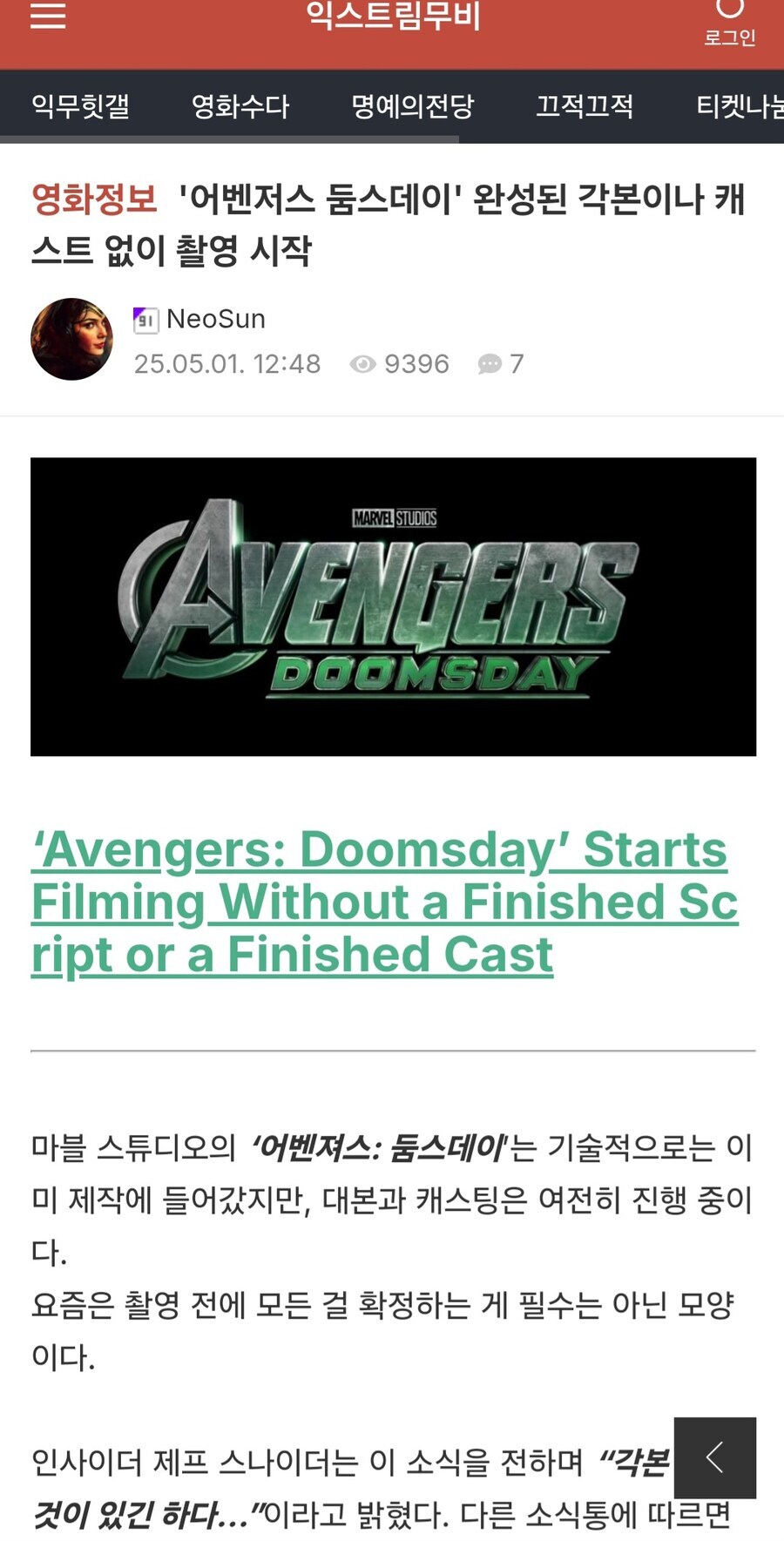784x1541 pixels.
Task: Go to the 익스트림무비 home title
Action: pyautogui.click(x=393, y=16)
